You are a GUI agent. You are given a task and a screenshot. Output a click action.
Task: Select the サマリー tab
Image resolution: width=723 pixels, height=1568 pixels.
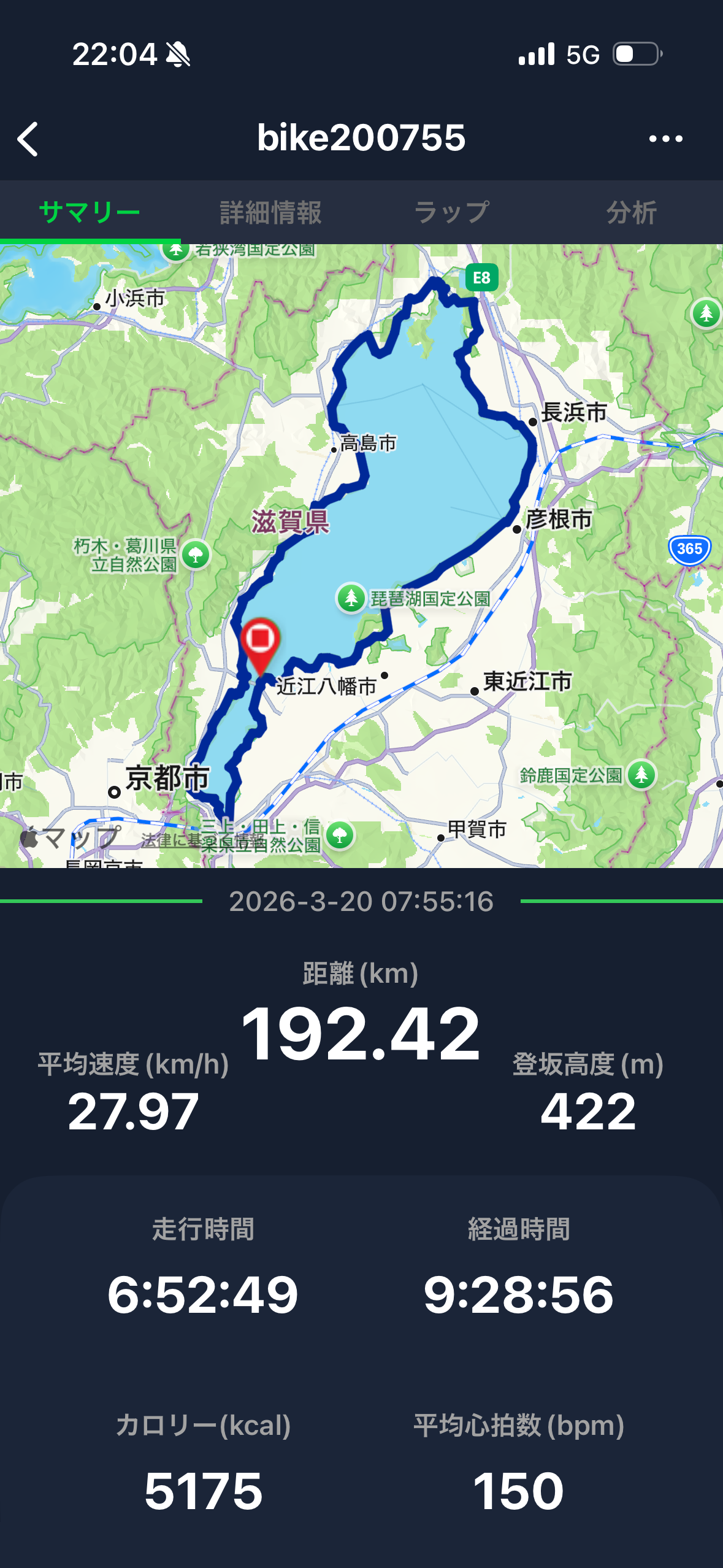[x=90, y=212]
